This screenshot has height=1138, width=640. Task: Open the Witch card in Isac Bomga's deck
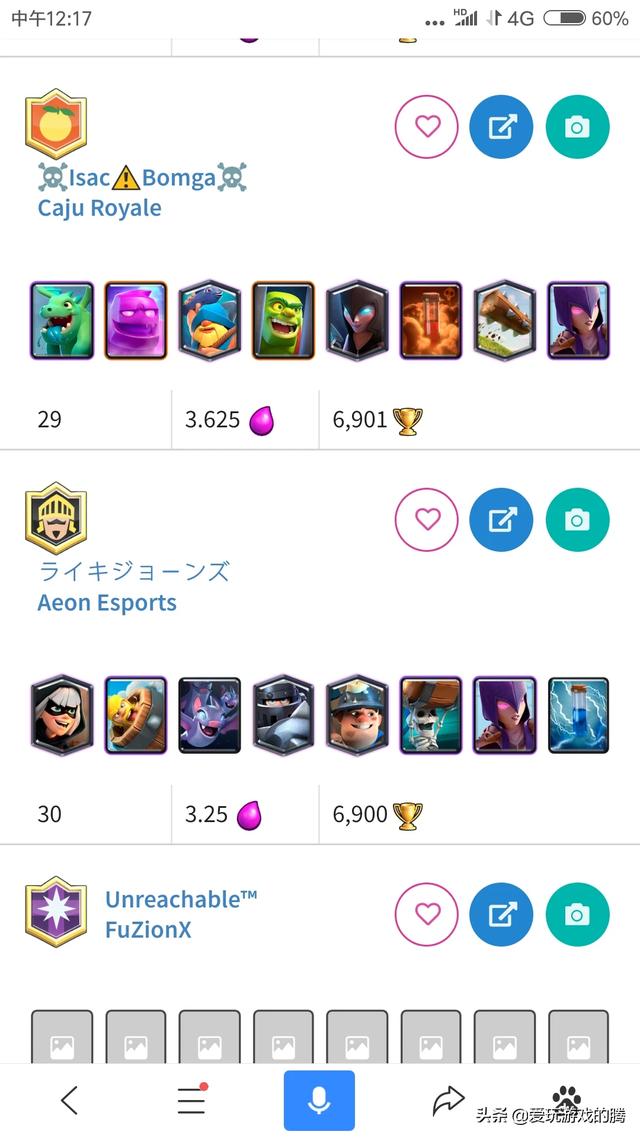point(578,320)
